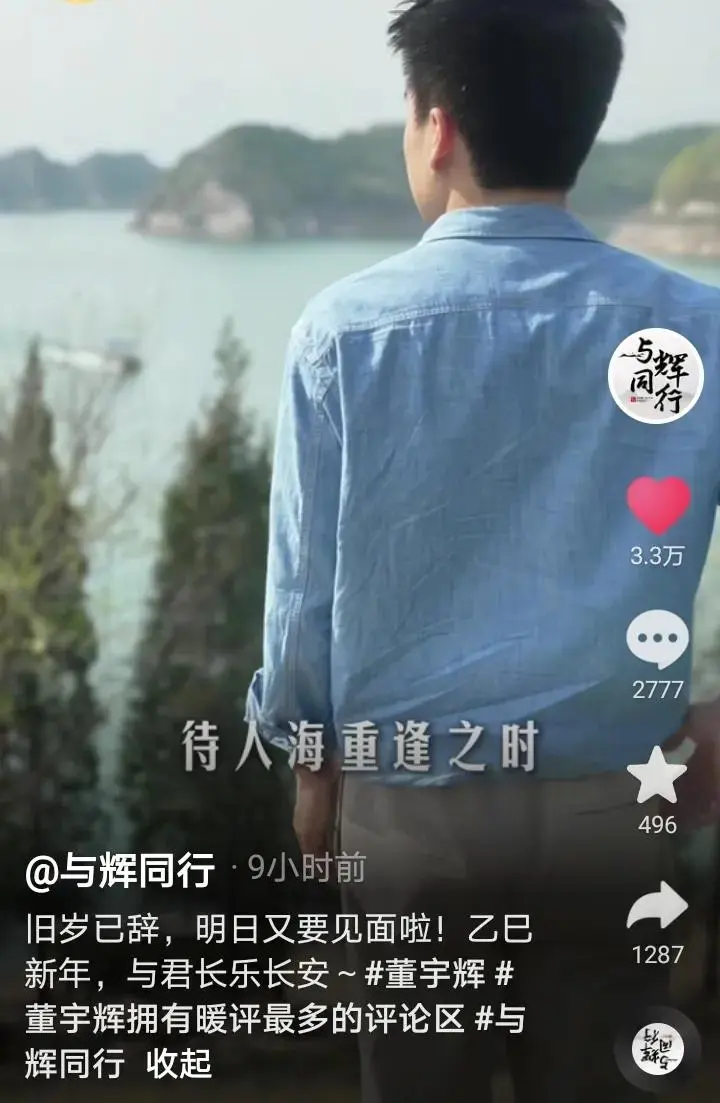Open the comments section
Screen dimensions: 720x1103
(657, 639)
